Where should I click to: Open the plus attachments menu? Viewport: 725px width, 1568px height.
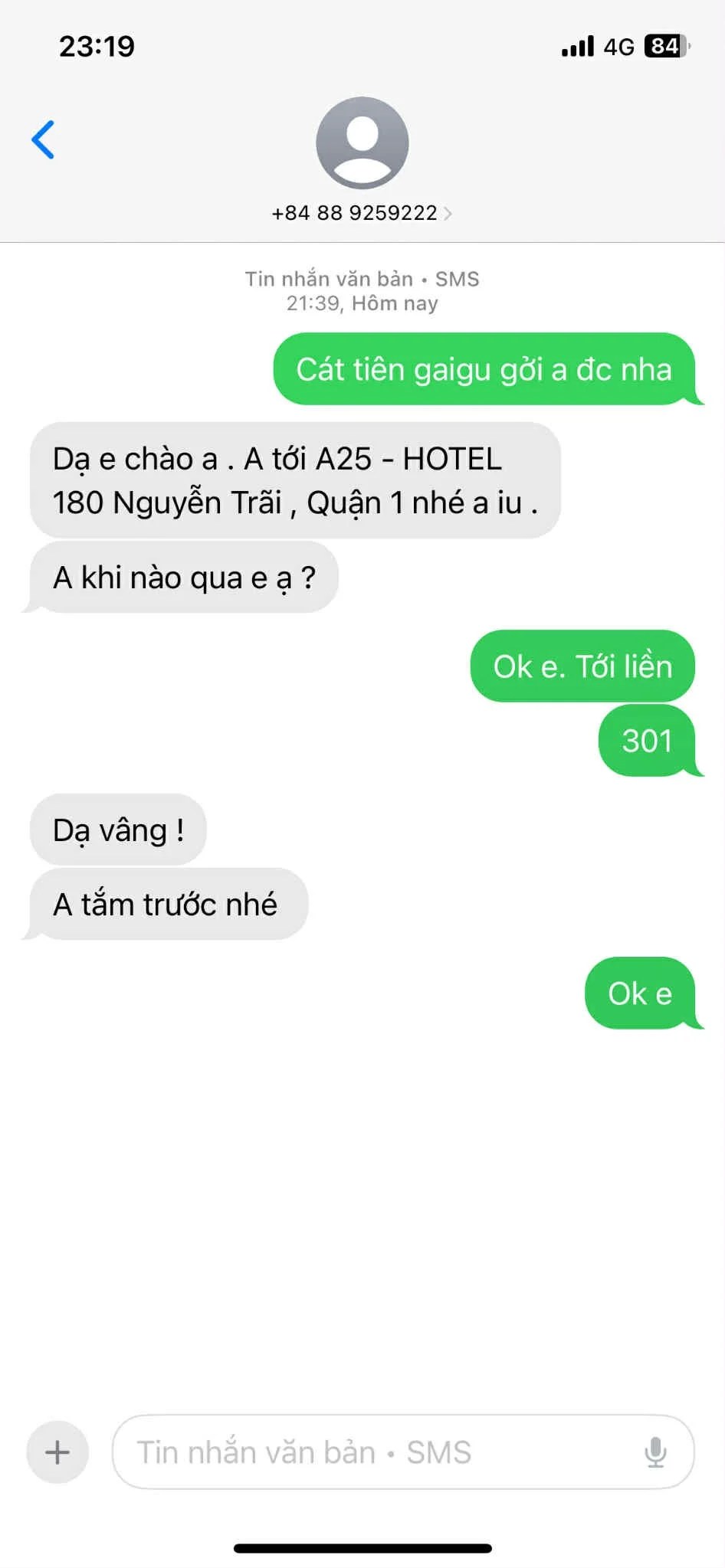pos(57,1452)
